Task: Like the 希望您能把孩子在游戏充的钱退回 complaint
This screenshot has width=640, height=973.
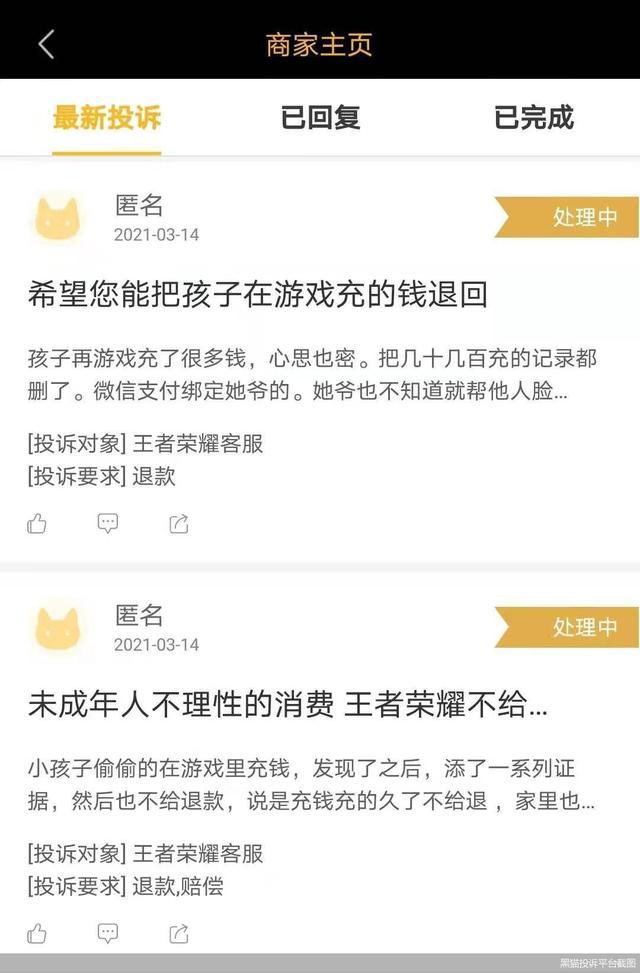Action: pos(37,523)
